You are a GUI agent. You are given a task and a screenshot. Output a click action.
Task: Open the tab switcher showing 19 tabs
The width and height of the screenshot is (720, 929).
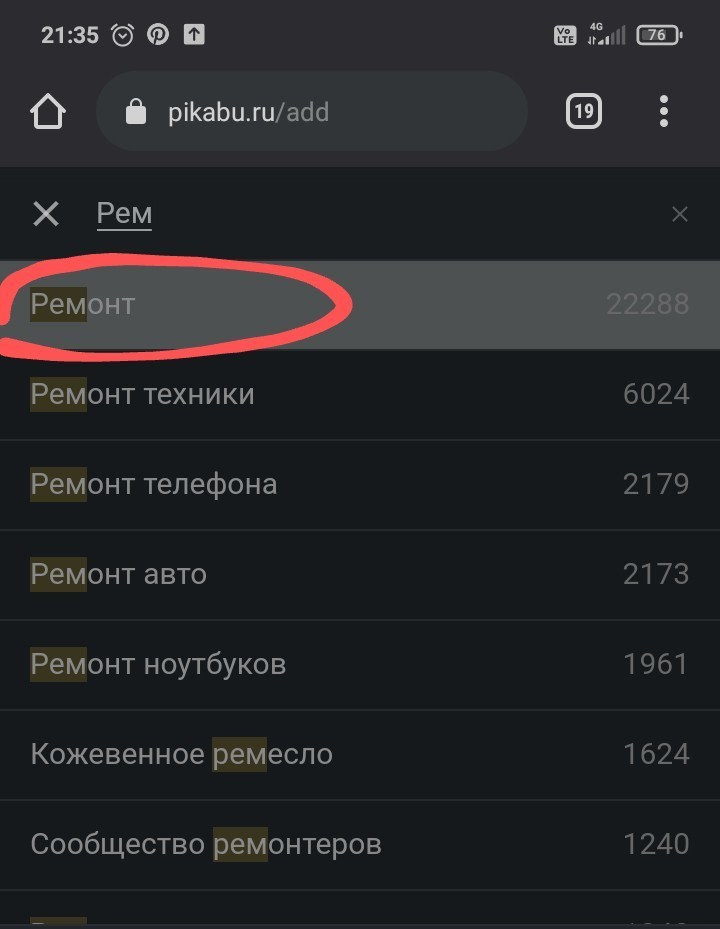tap(584, 112)
